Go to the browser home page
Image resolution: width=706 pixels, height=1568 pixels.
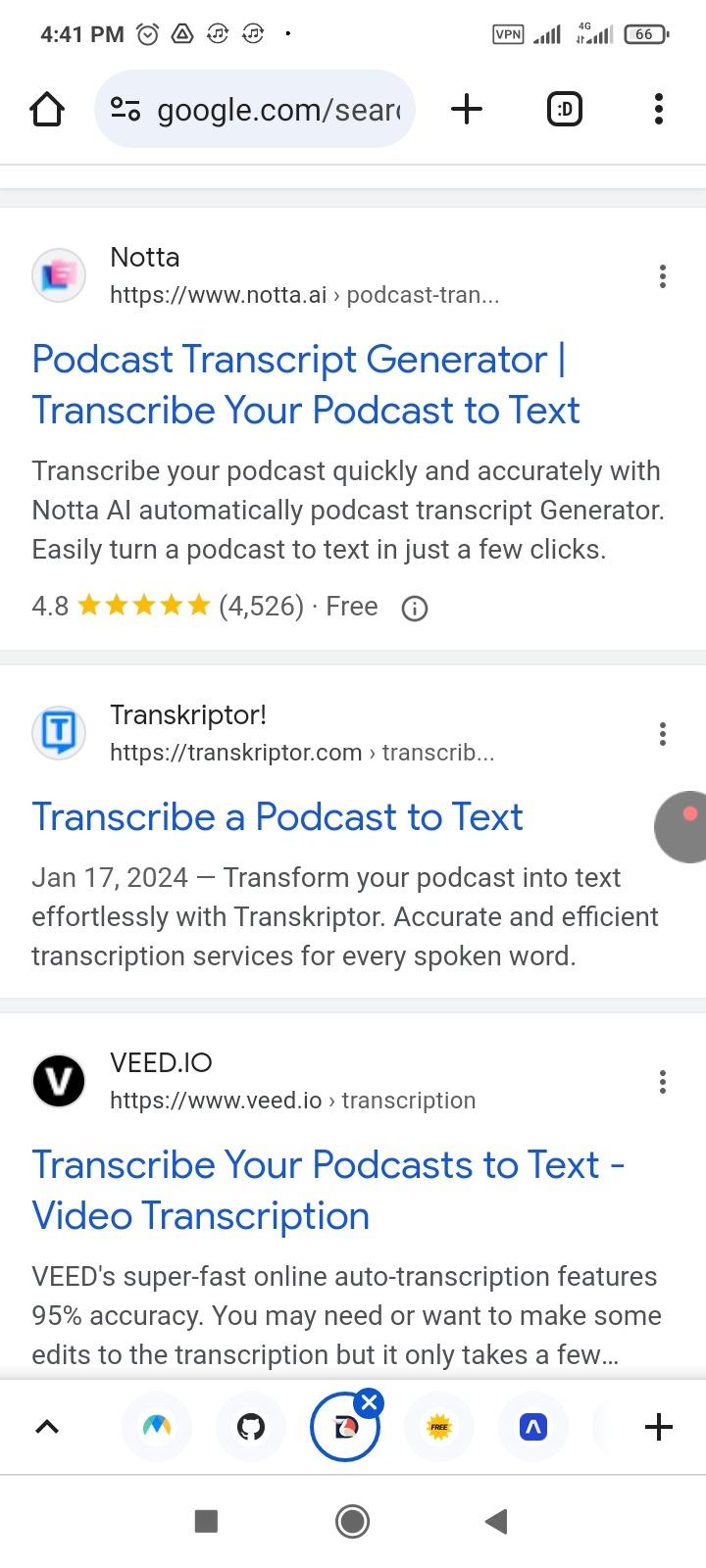47,109
